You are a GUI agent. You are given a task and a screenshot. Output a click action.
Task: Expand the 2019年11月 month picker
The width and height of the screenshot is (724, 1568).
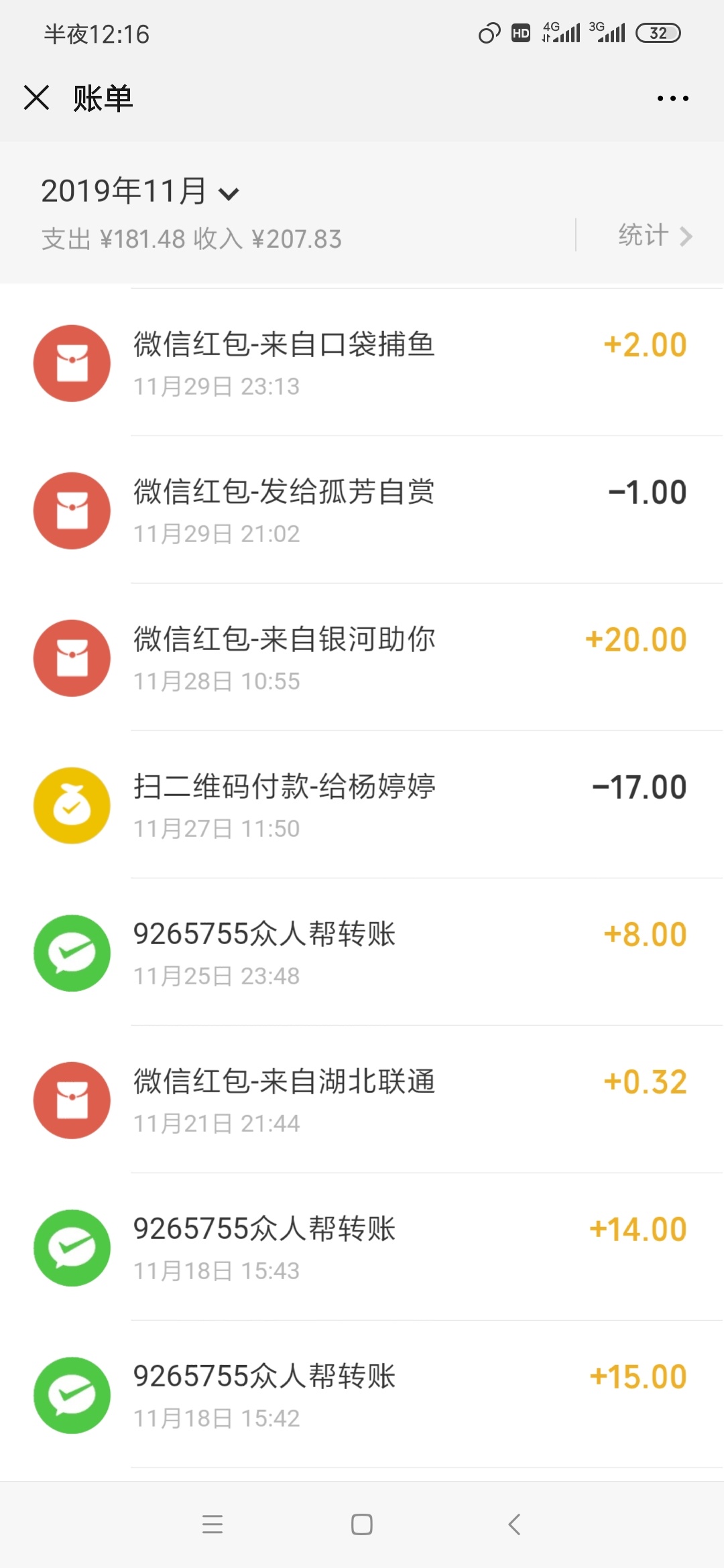click(139, 191)
